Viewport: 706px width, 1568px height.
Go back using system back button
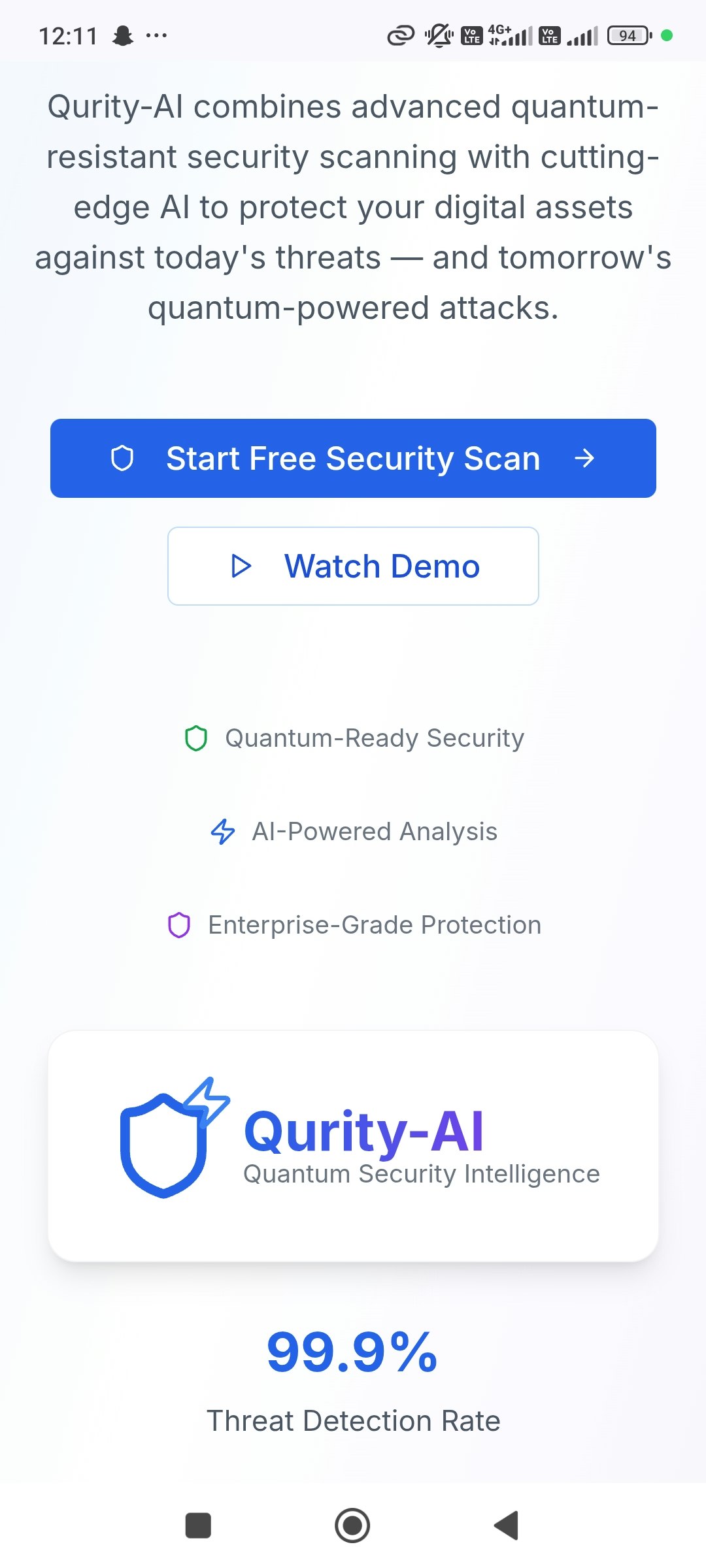coord(507,1526)
